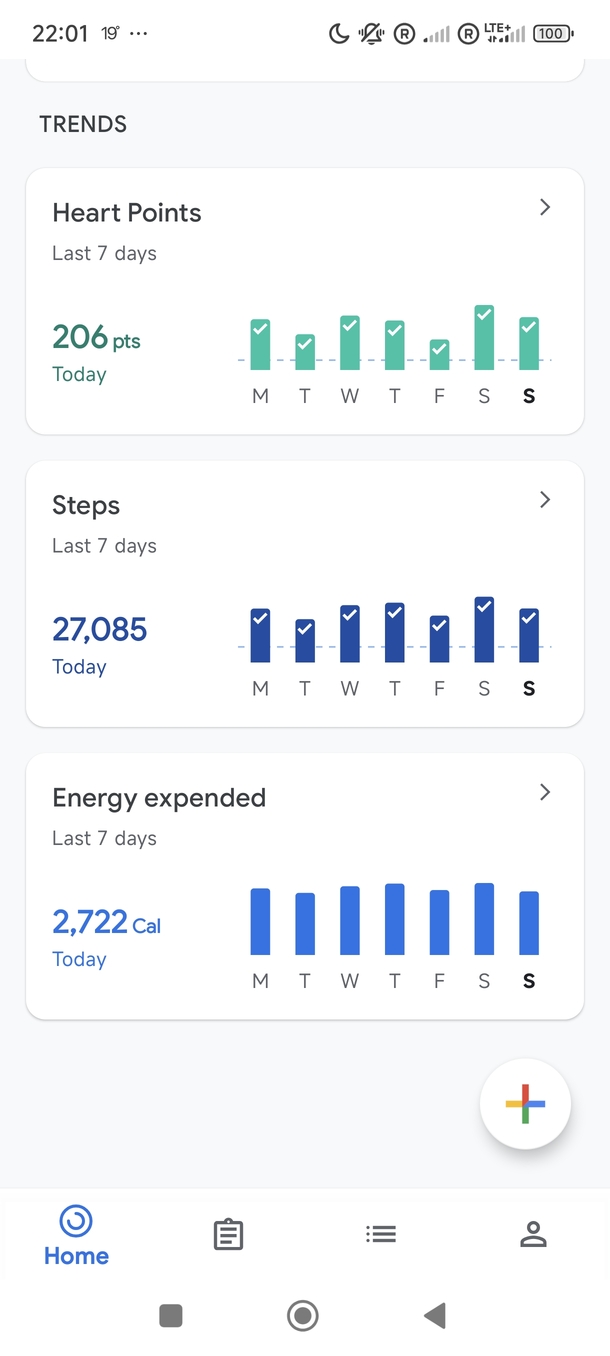The image size is (610, 1356).
Task: Open the Heart Points trend card
Action: [x=304, y=301]
